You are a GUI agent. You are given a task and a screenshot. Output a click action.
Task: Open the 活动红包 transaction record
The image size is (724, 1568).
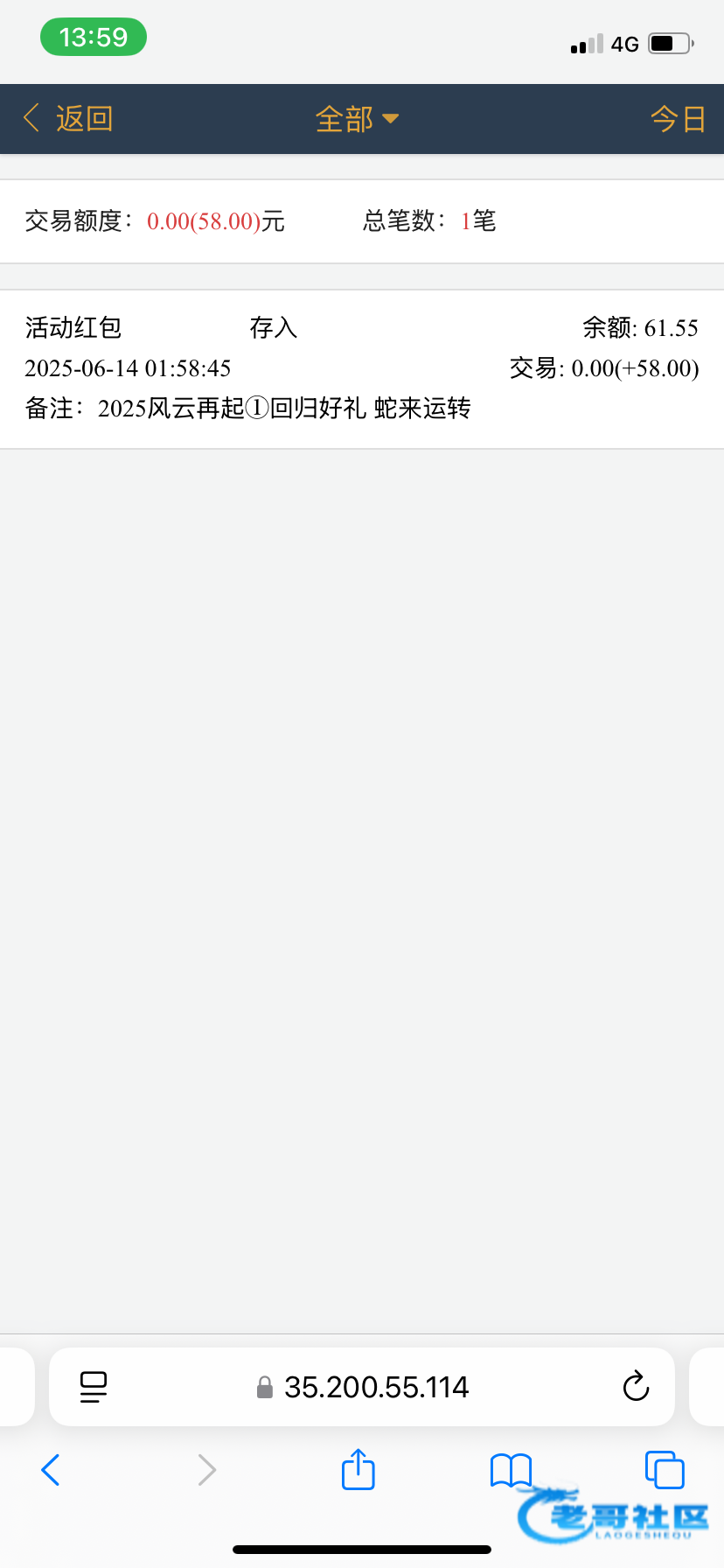362,369
